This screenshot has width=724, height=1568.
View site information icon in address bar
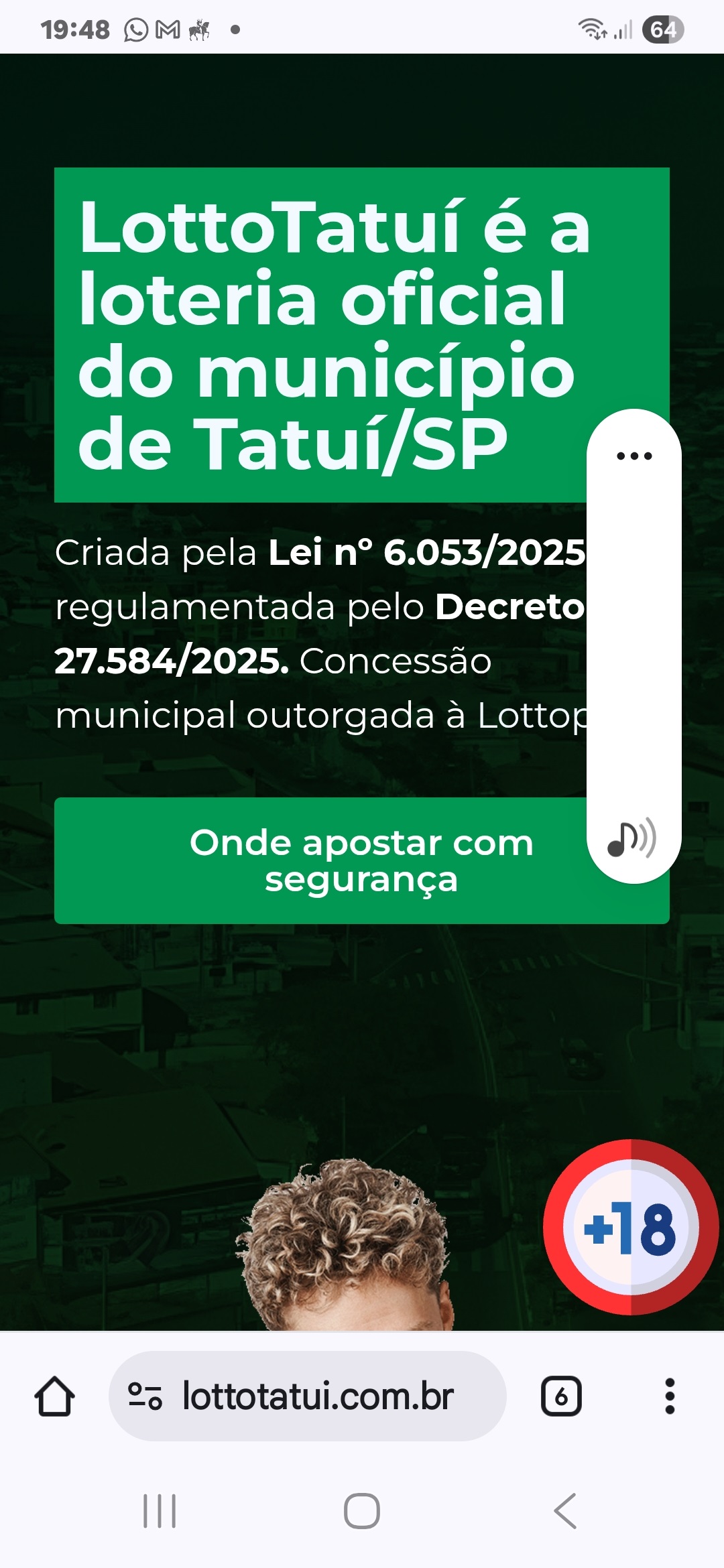(145, 1396)
